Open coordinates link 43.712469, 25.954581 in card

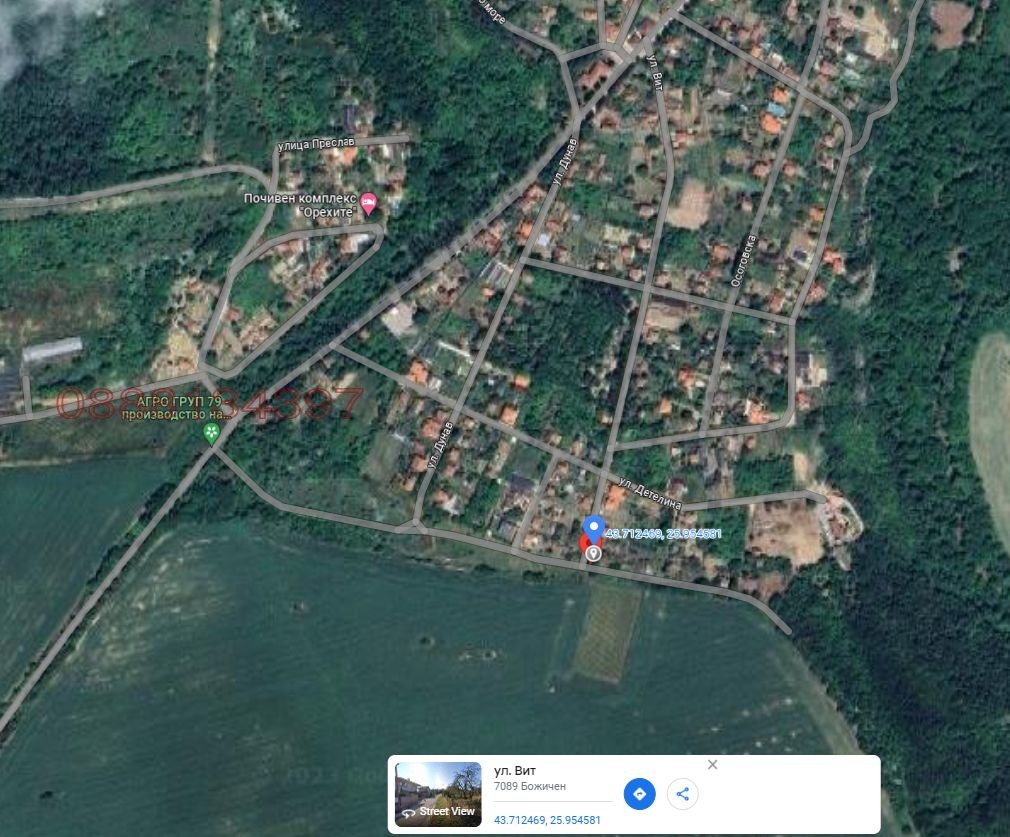(547, 820)
